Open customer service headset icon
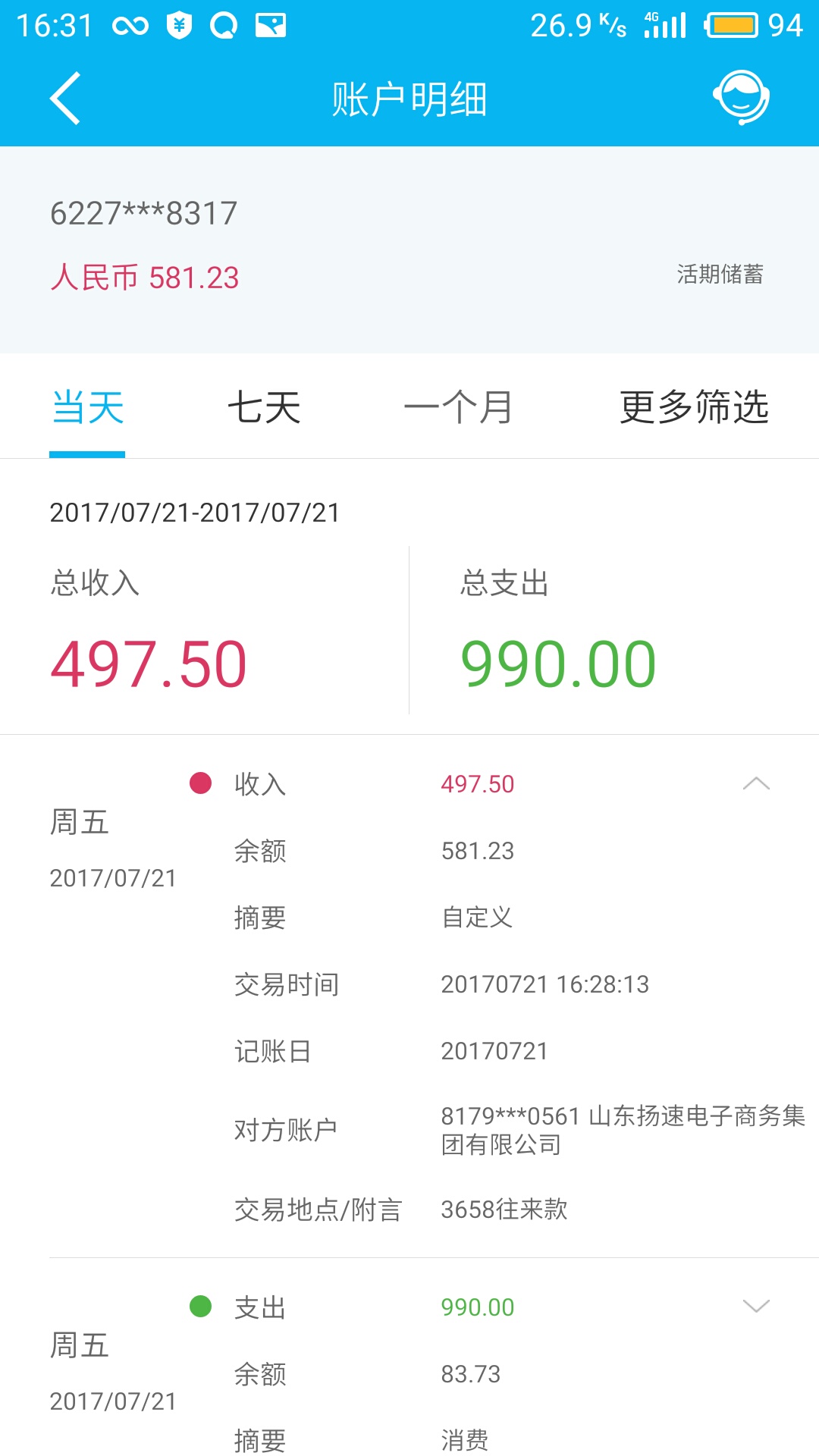Image resolution: width=819 pixels, height=1456 pixels. click(x=741, y=98)
